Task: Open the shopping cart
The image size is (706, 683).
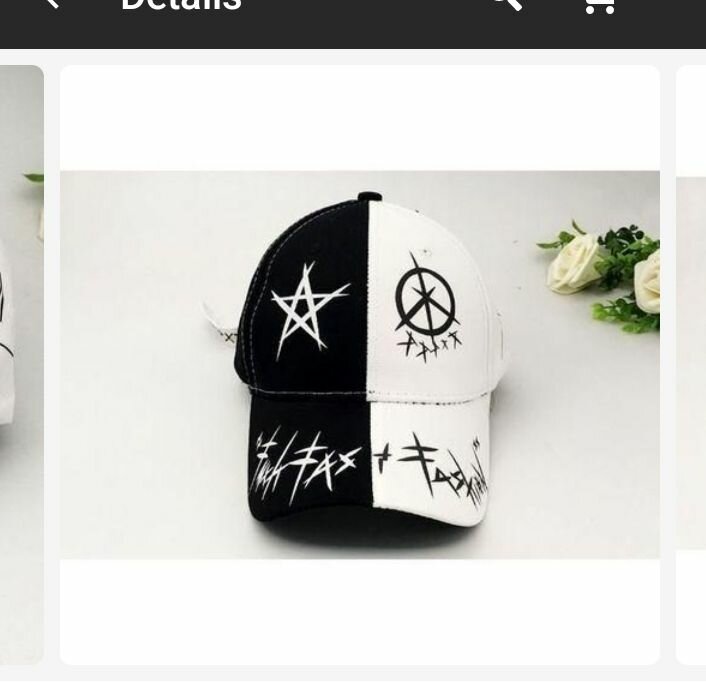Action: coord(598,5)
